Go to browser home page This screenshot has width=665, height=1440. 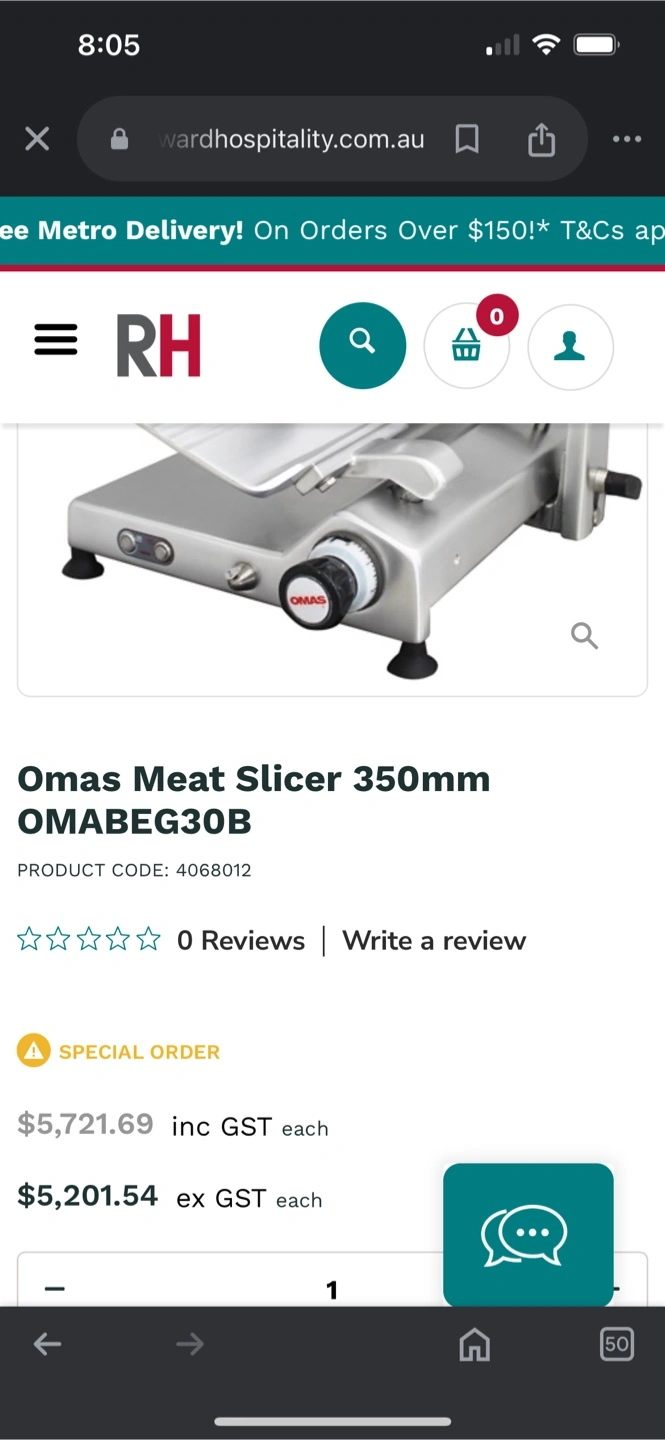click(475, 1344)
